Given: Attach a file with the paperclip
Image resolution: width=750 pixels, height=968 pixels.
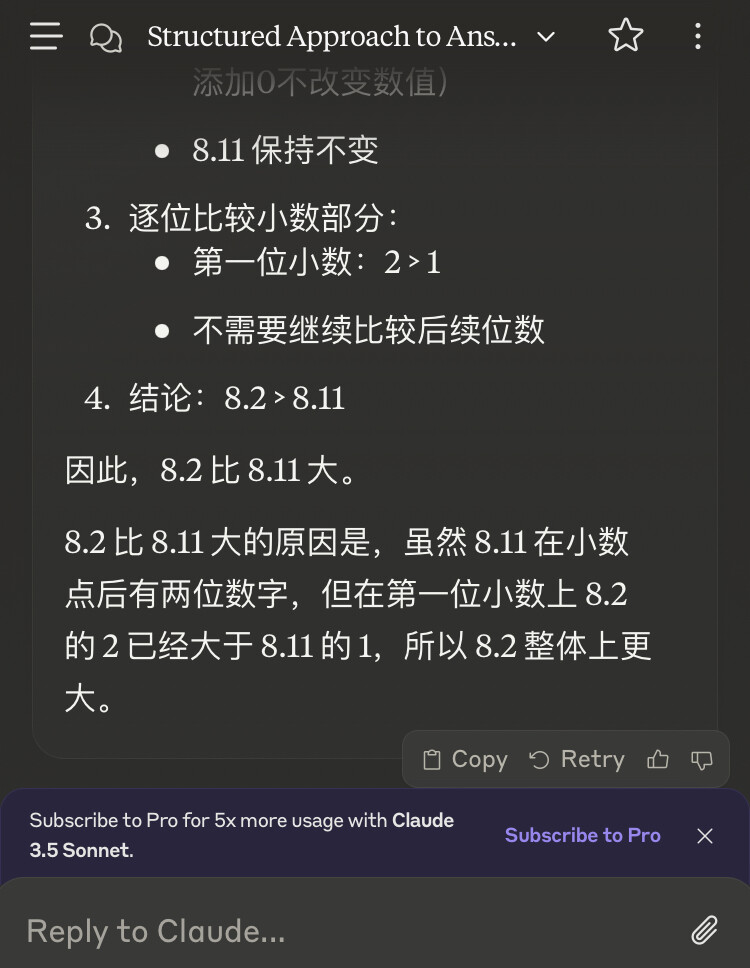Looking at the screenshot, I should pyautogui.click(x=704, y=930).
